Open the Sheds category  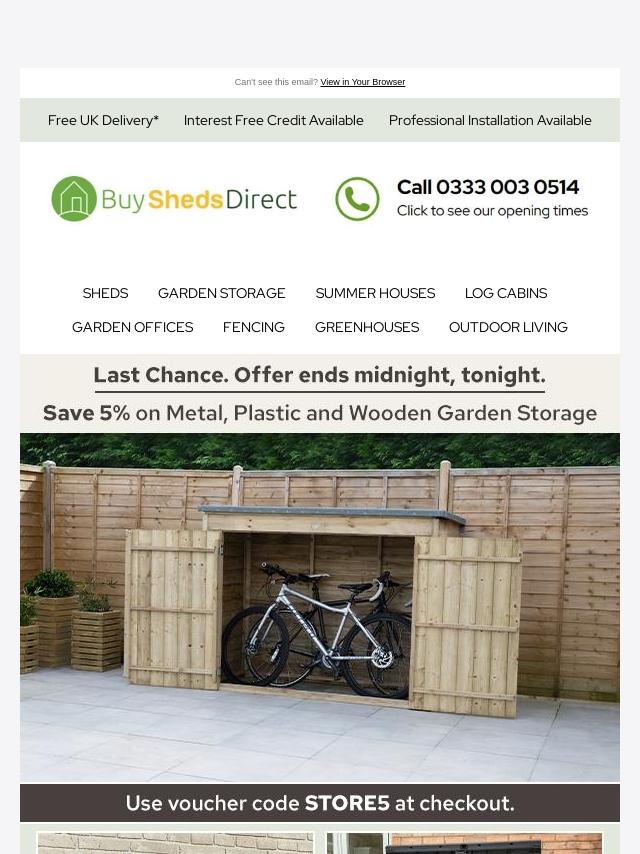click(x=105, y=293)
